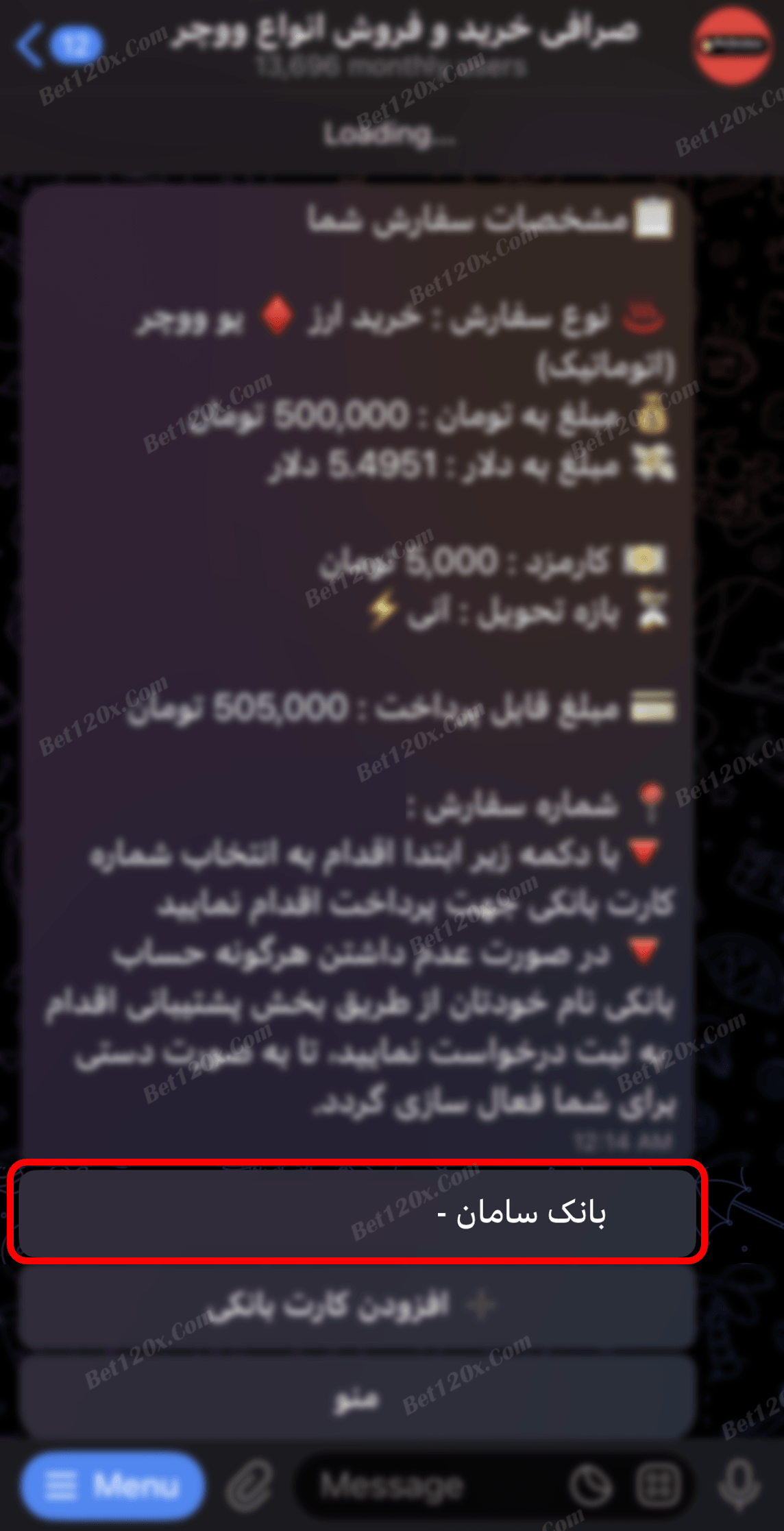
Task: Open the bot's profile picture
Action: 732,45
